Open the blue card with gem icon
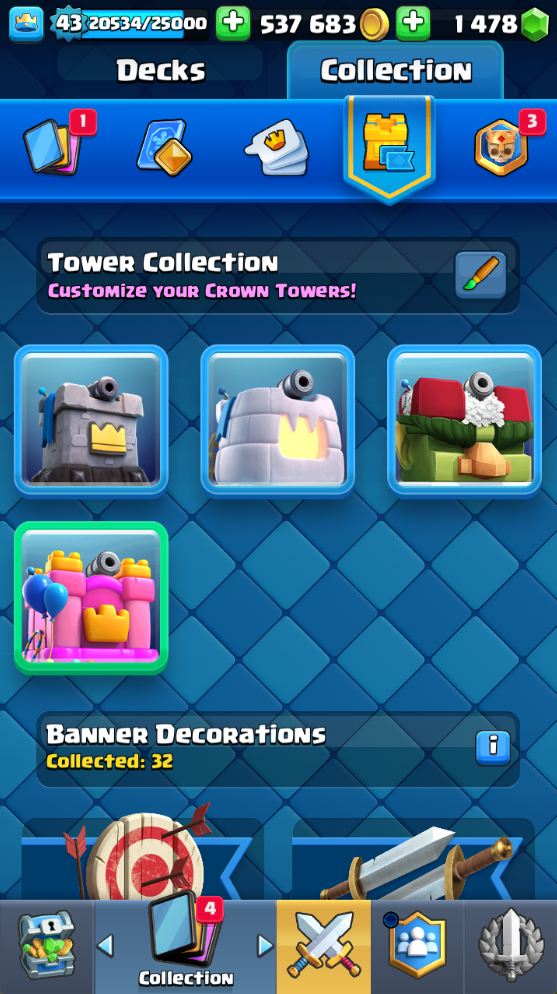The image size is (557, 994). [x=164, y=147]
